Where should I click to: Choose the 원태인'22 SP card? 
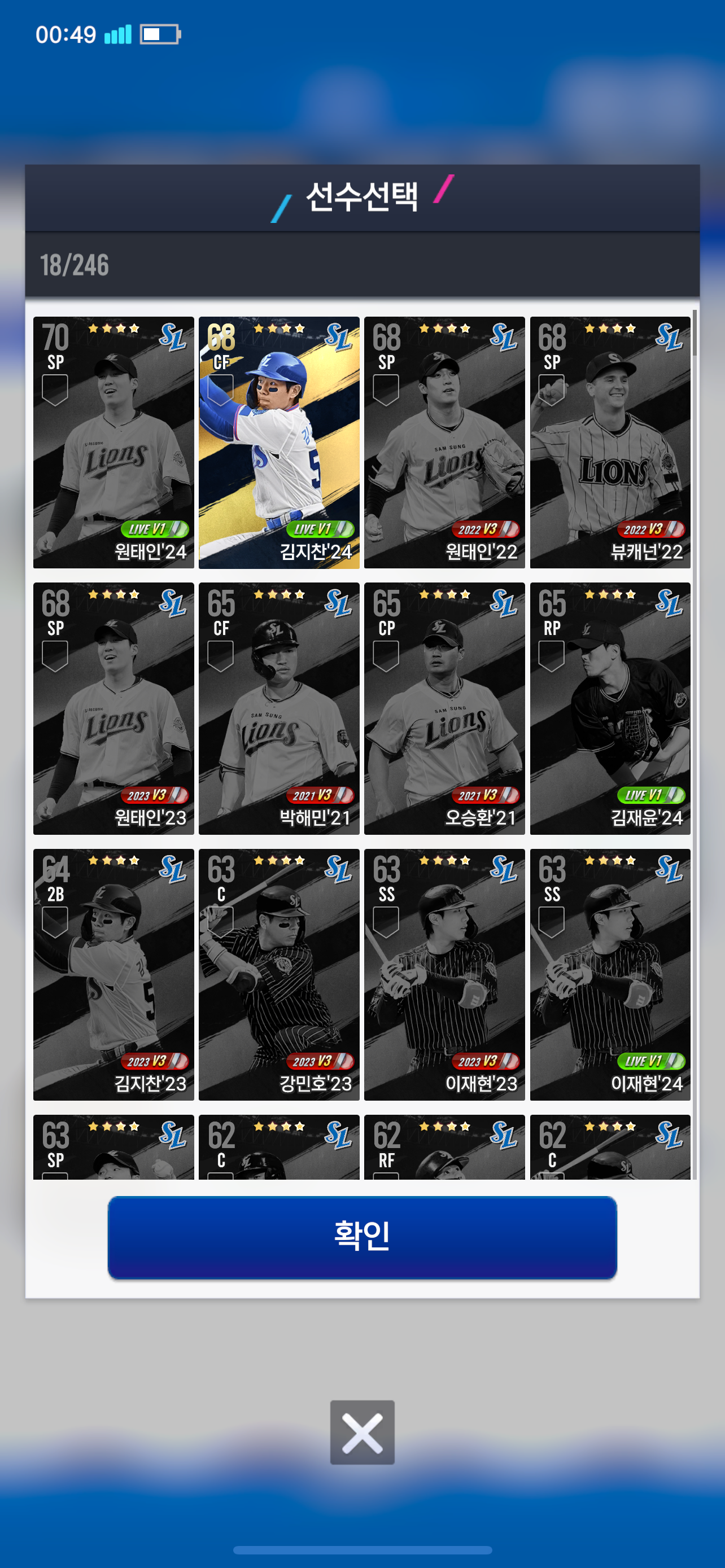pyautogui.click(x=444, y=443)
